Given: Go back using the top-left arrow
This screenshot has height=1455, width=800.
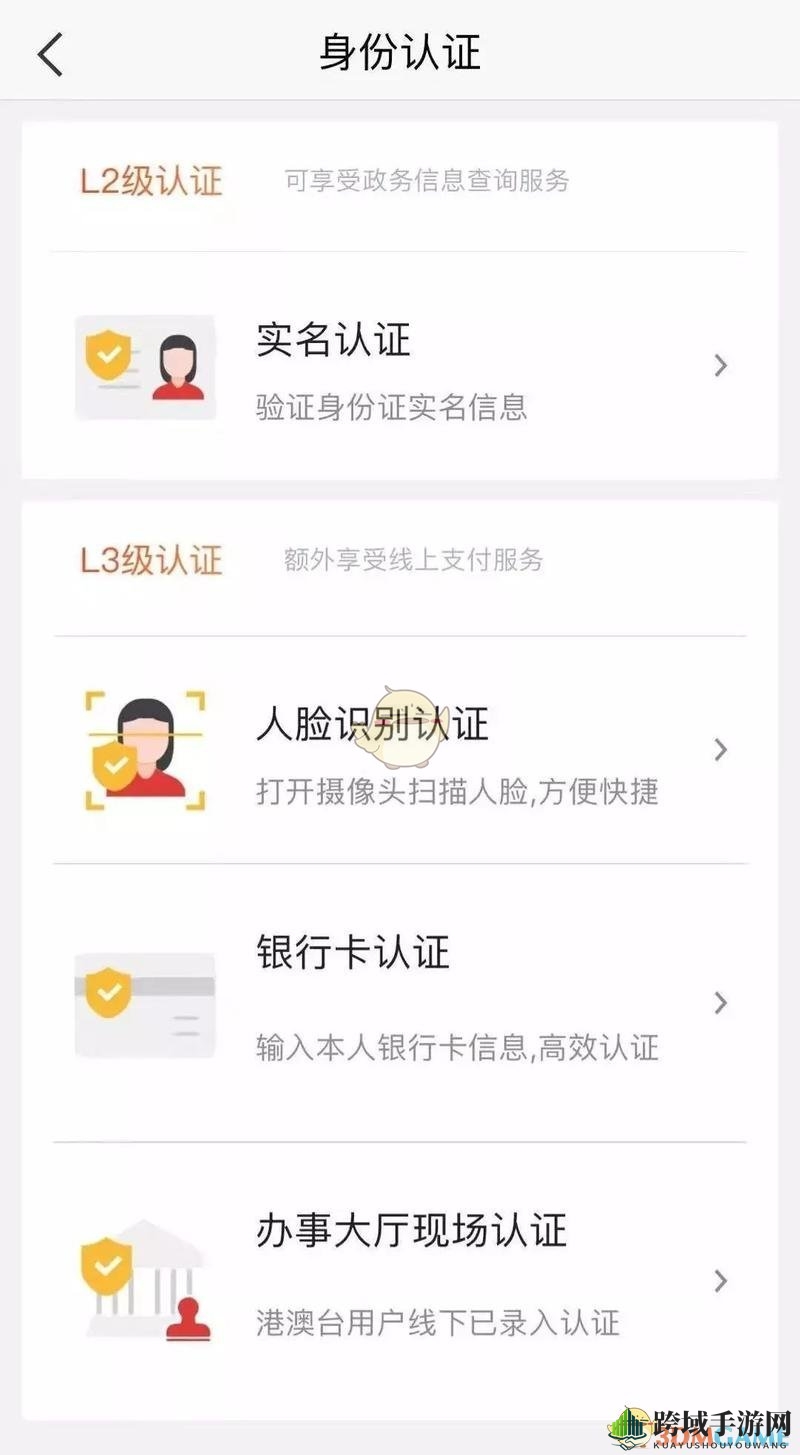Looking at the screenshot, I should tap(50, 53).
